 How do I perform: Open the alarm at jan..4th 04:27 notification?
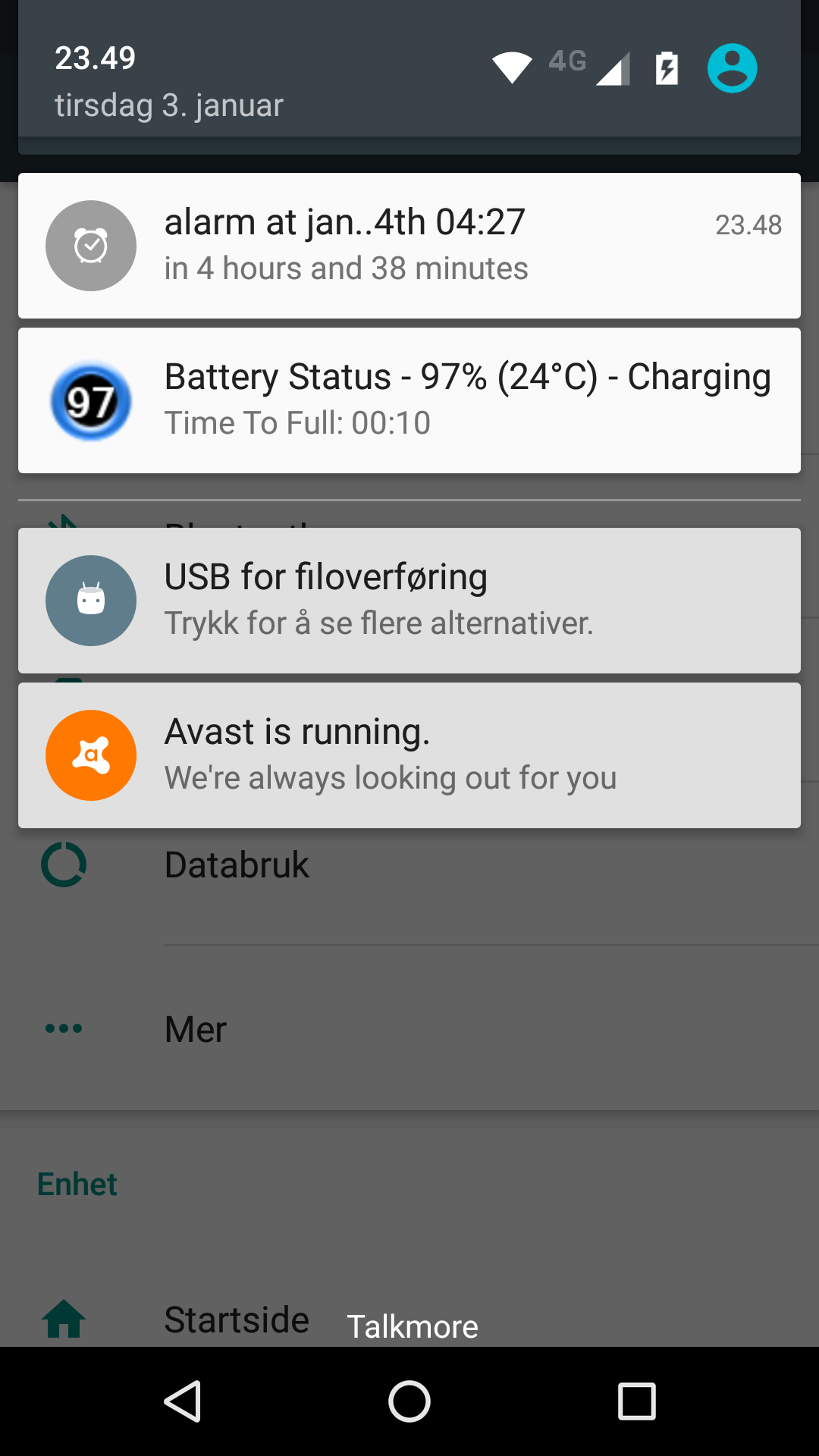click(x=409, y=246)
